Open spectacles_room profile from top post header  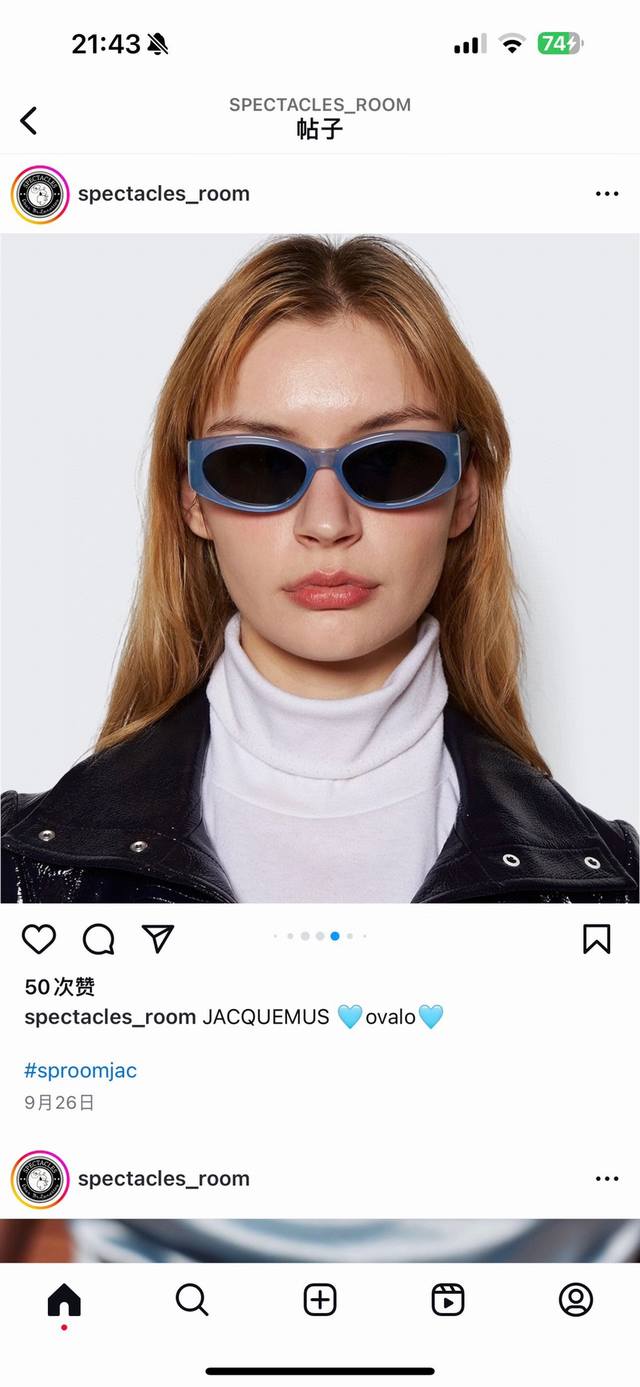[x=163, y=194]
